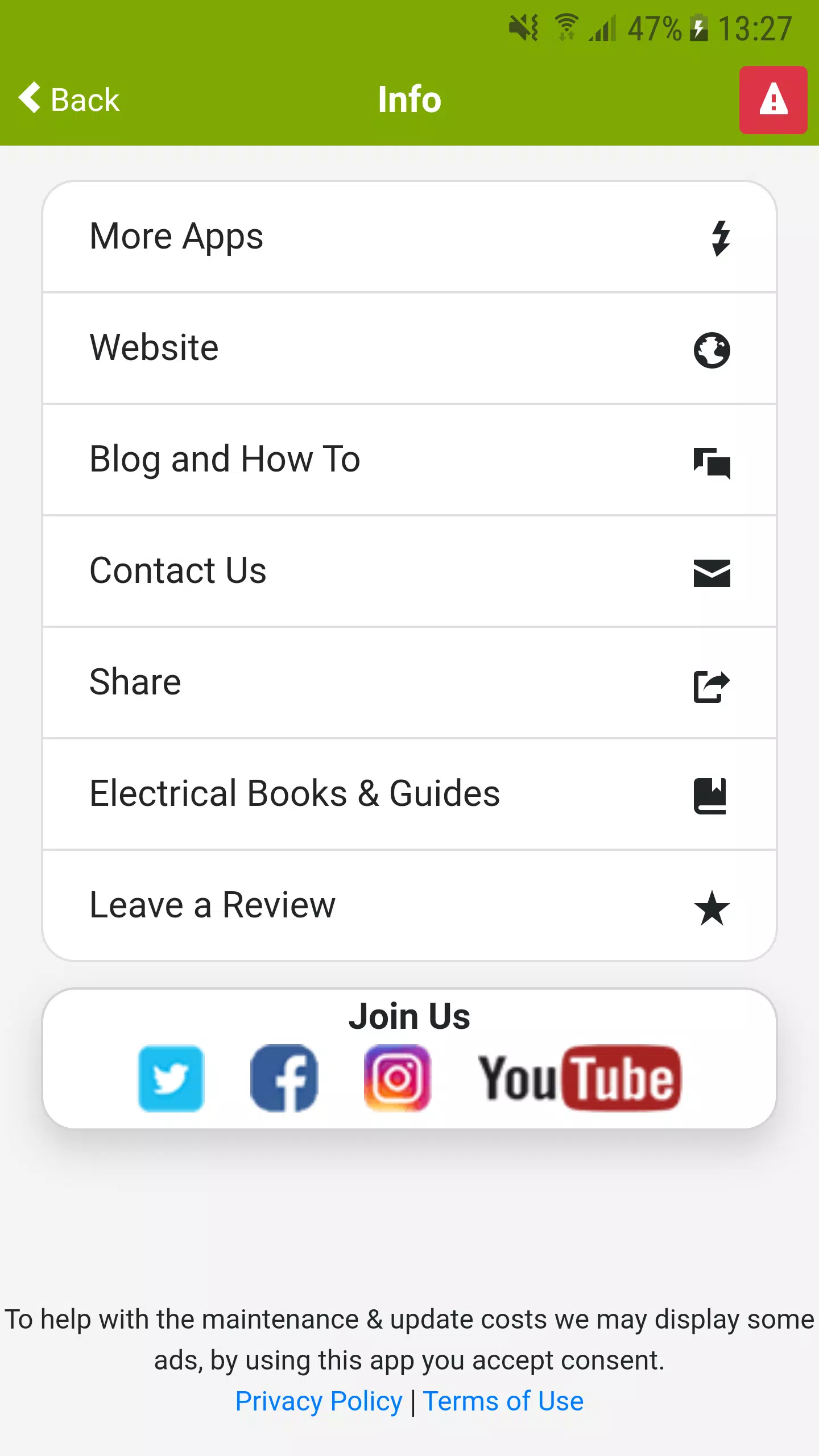Go back using the Back button

tap(69, 100)
